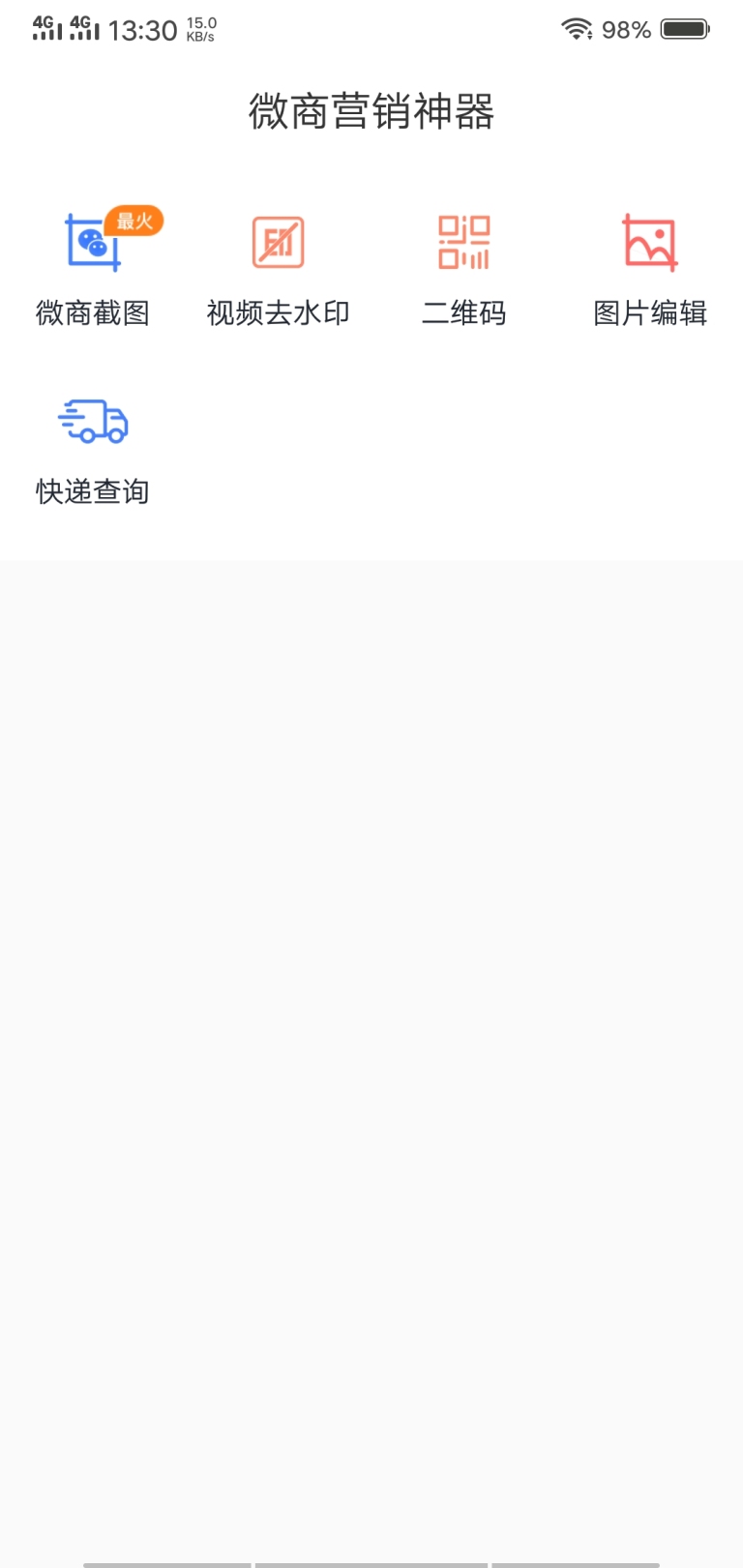Open the 微商截图 tool
The image size is (743, 1568).
93,268
